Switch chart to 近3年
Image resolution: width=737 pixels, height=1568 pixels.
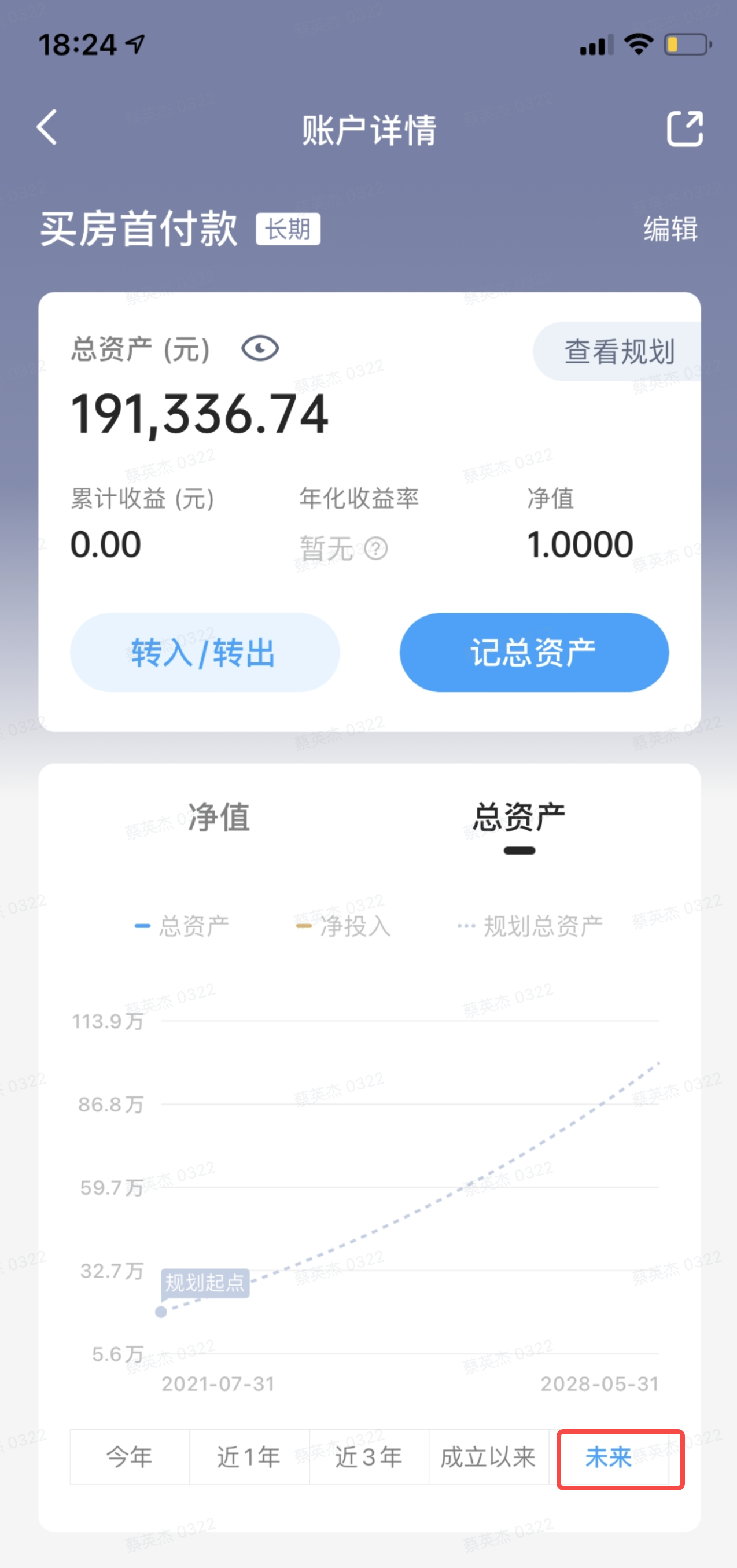(369, 1457)
